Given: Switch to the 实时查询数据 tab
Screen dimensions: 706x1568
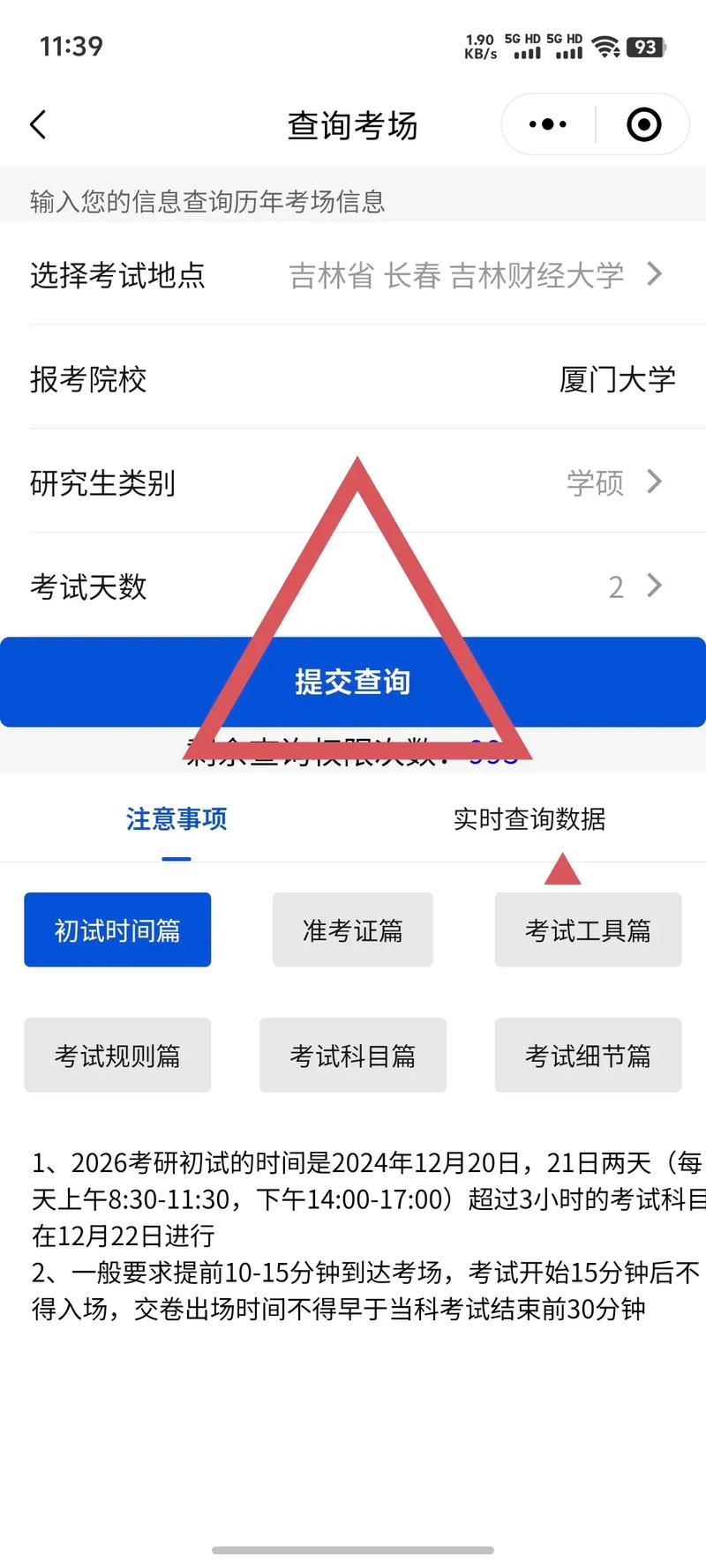Looking at the screenshot, I should click(530, 819).
